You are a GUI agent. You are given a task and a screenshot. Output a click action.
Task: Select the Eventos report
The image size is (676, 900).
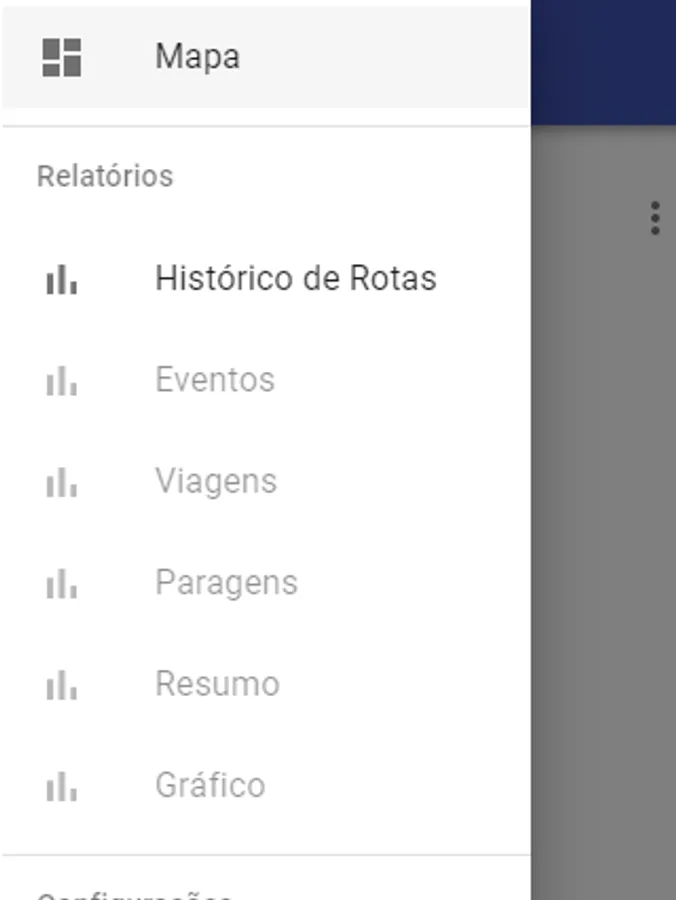click(214, 380)
